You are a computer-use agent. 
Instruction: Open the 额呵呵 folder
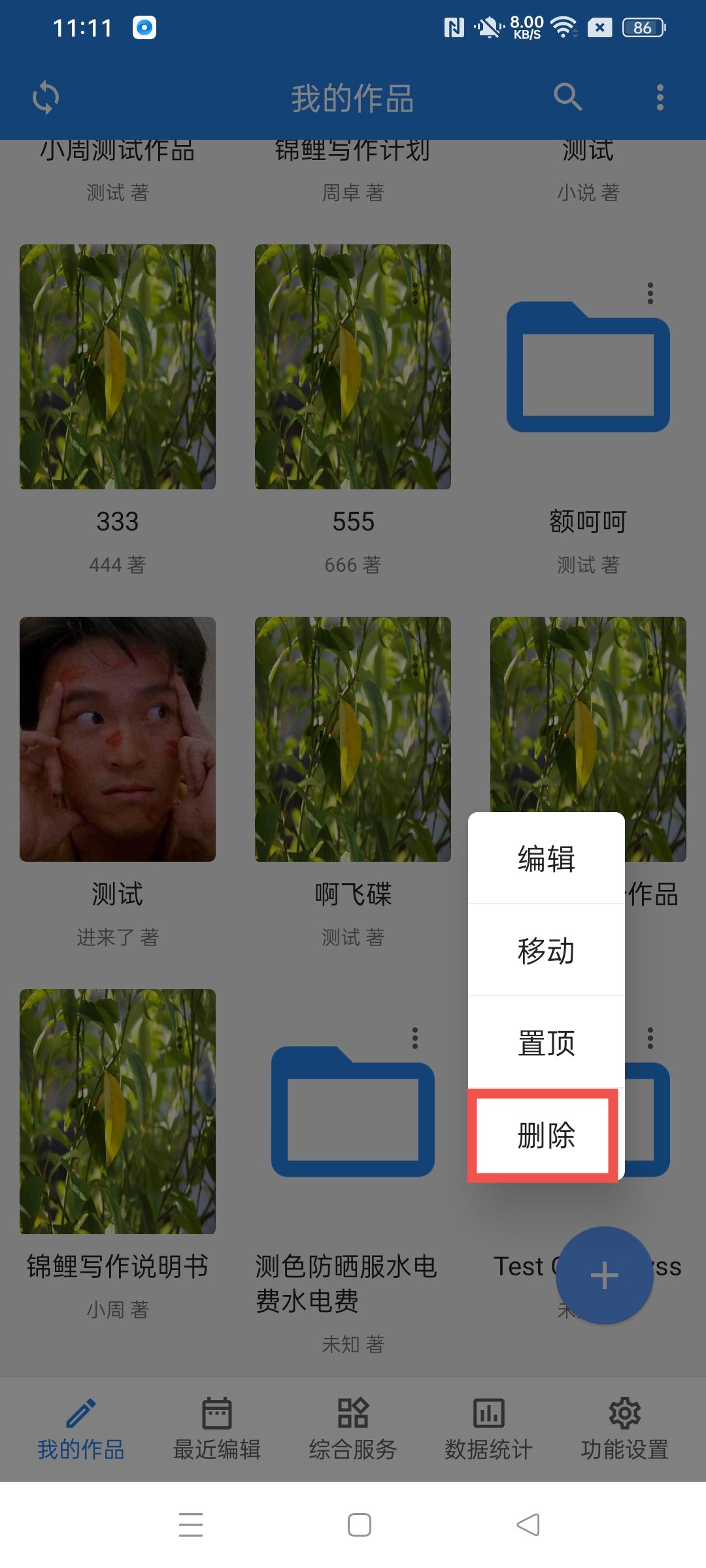tap(588, 367)
